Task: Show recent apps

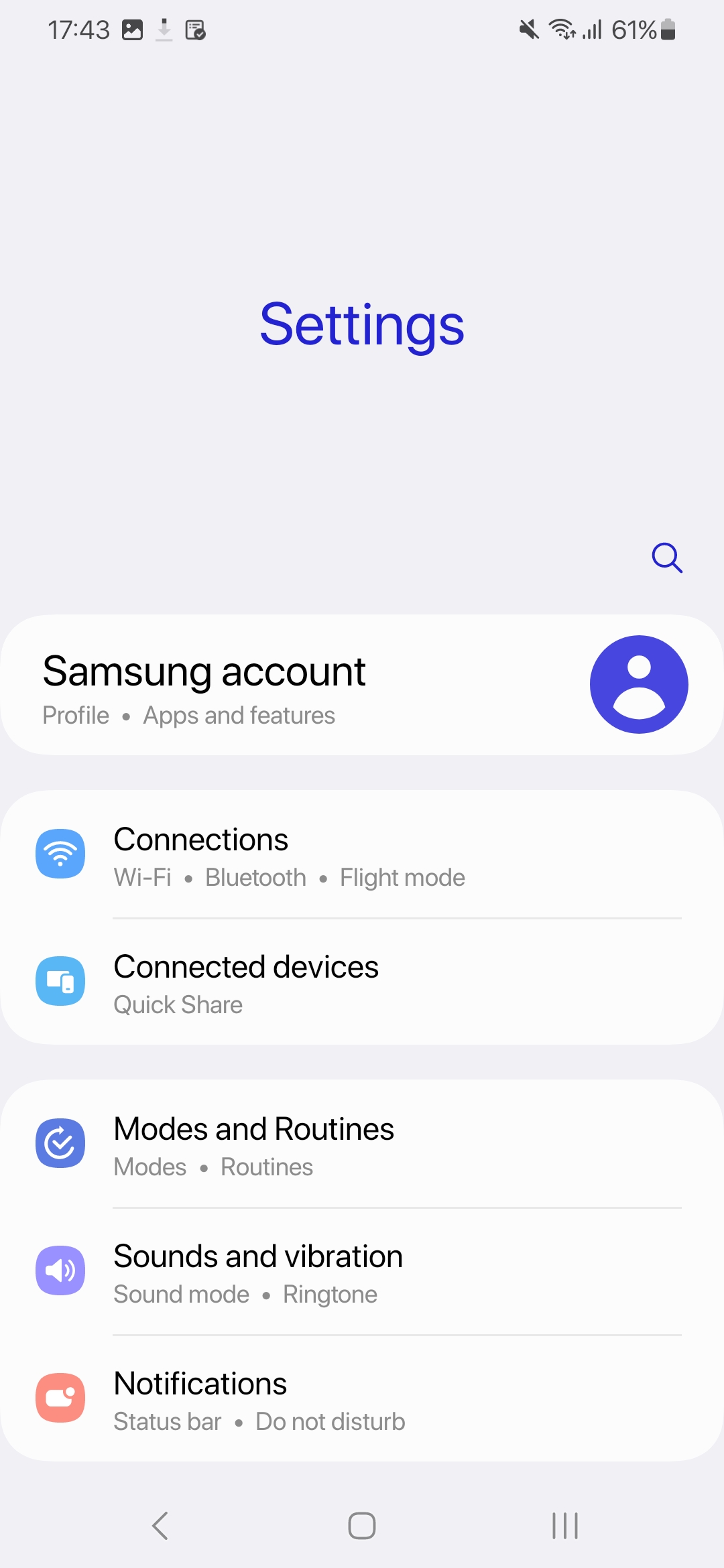Action: click(565, 1526)
